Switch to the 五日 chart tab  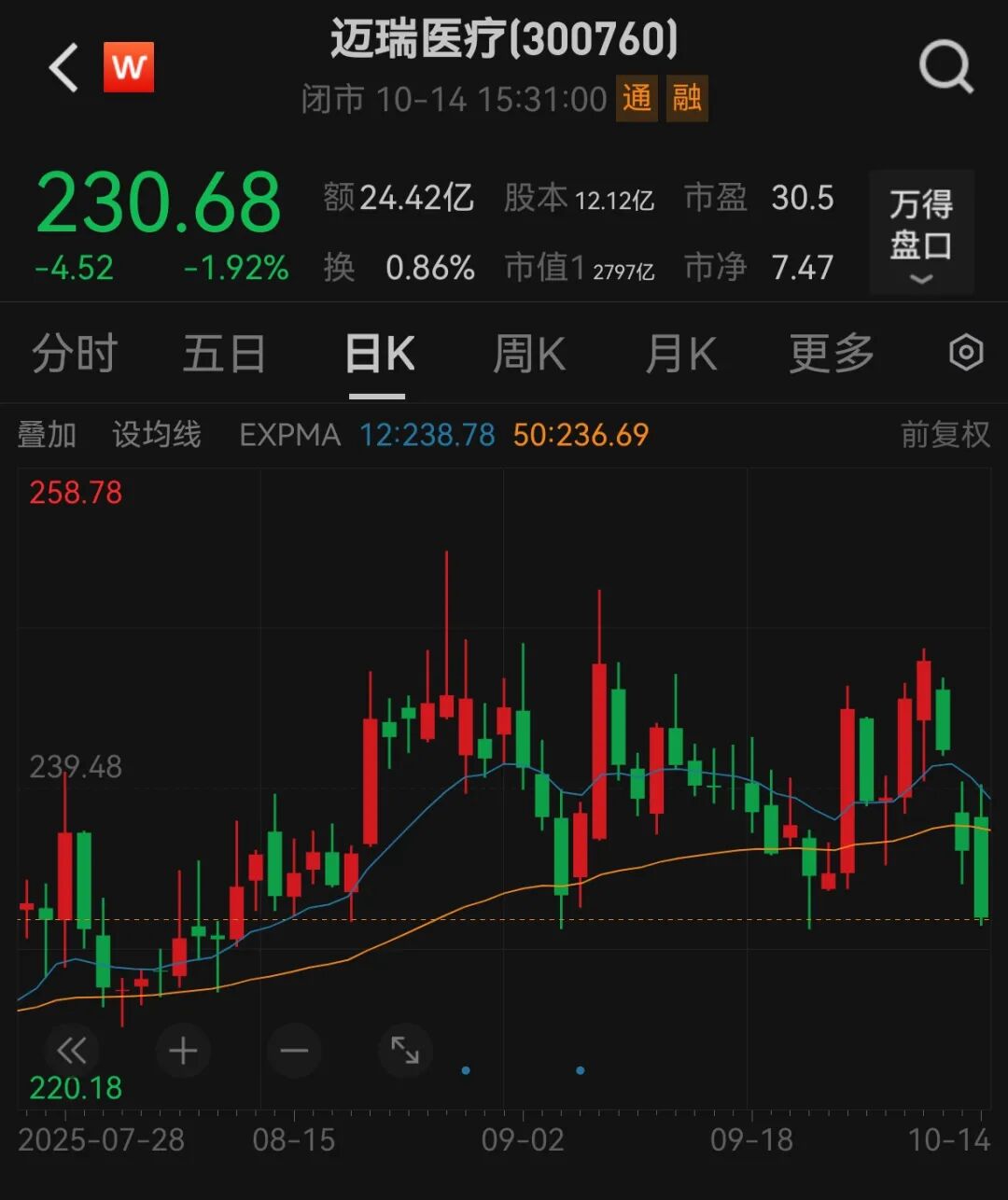224,355
